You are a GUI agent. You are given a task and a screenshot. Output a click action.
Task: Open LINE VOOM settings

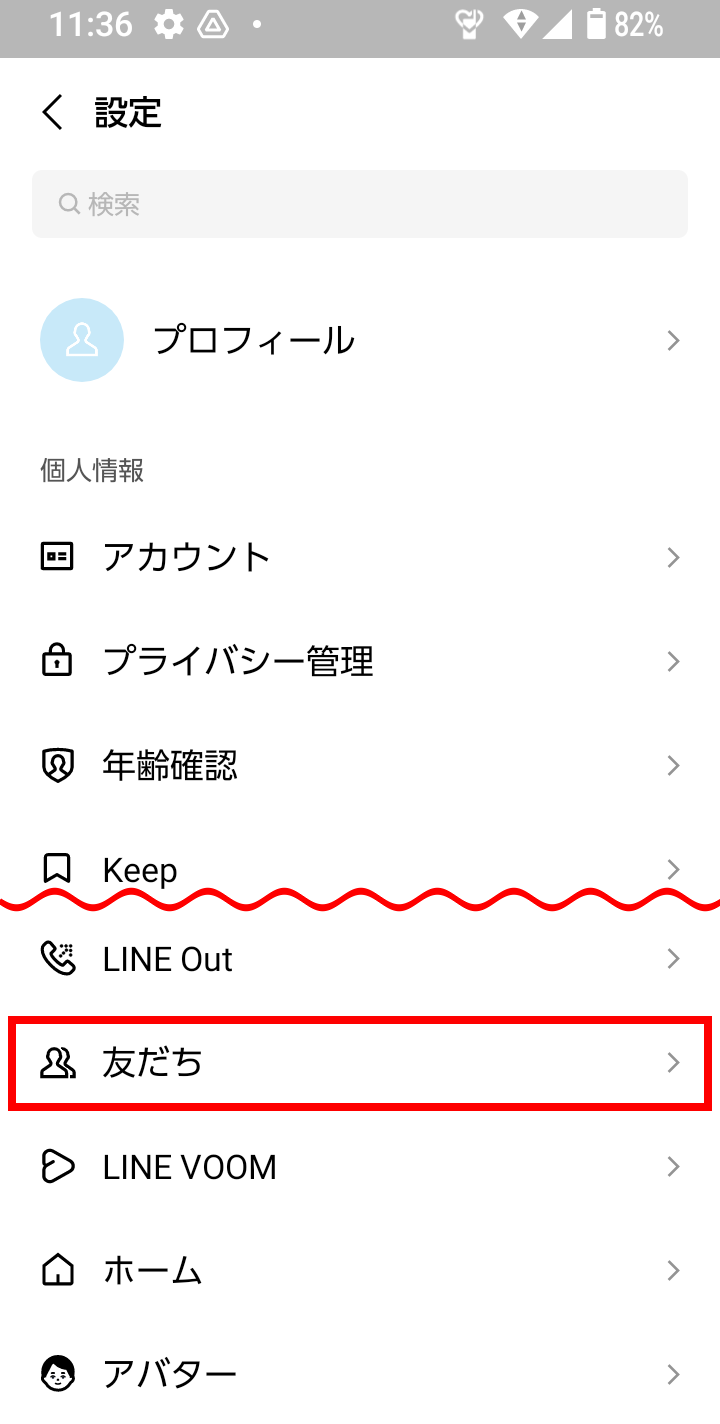360,1167
